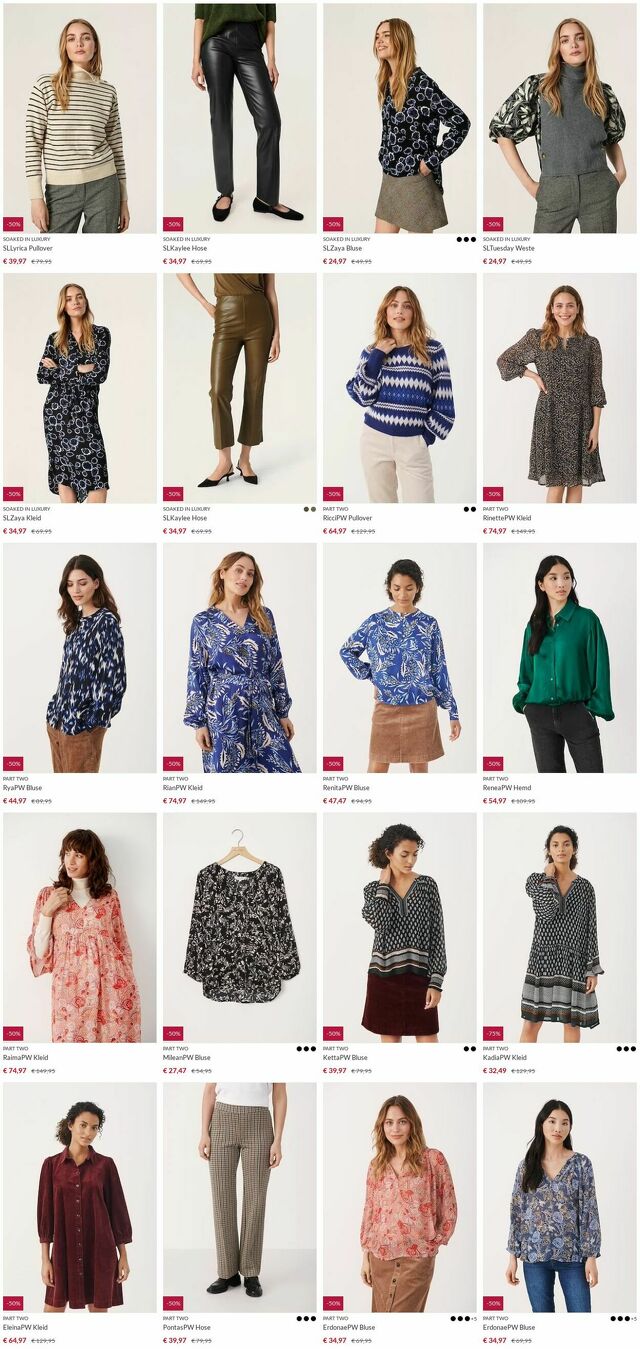The width and height of the screenshot is (640, 1349).
Task: Open the blue ErdonaePW Bluse
Action: [559, 1198]
